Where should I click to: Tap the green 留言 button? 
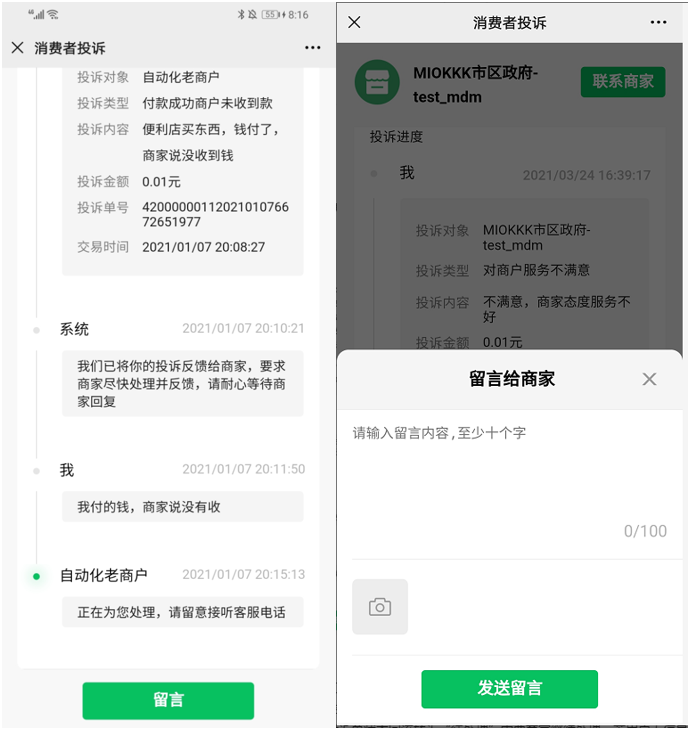(x=168, y=700)
